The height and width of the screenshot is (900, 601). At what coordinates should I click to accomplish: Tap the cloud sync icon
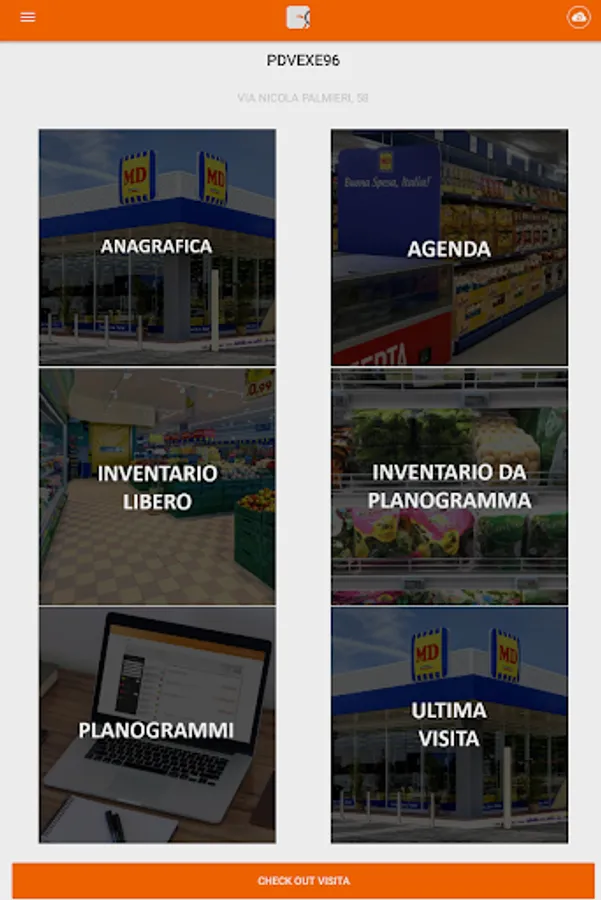pos(578,18)
